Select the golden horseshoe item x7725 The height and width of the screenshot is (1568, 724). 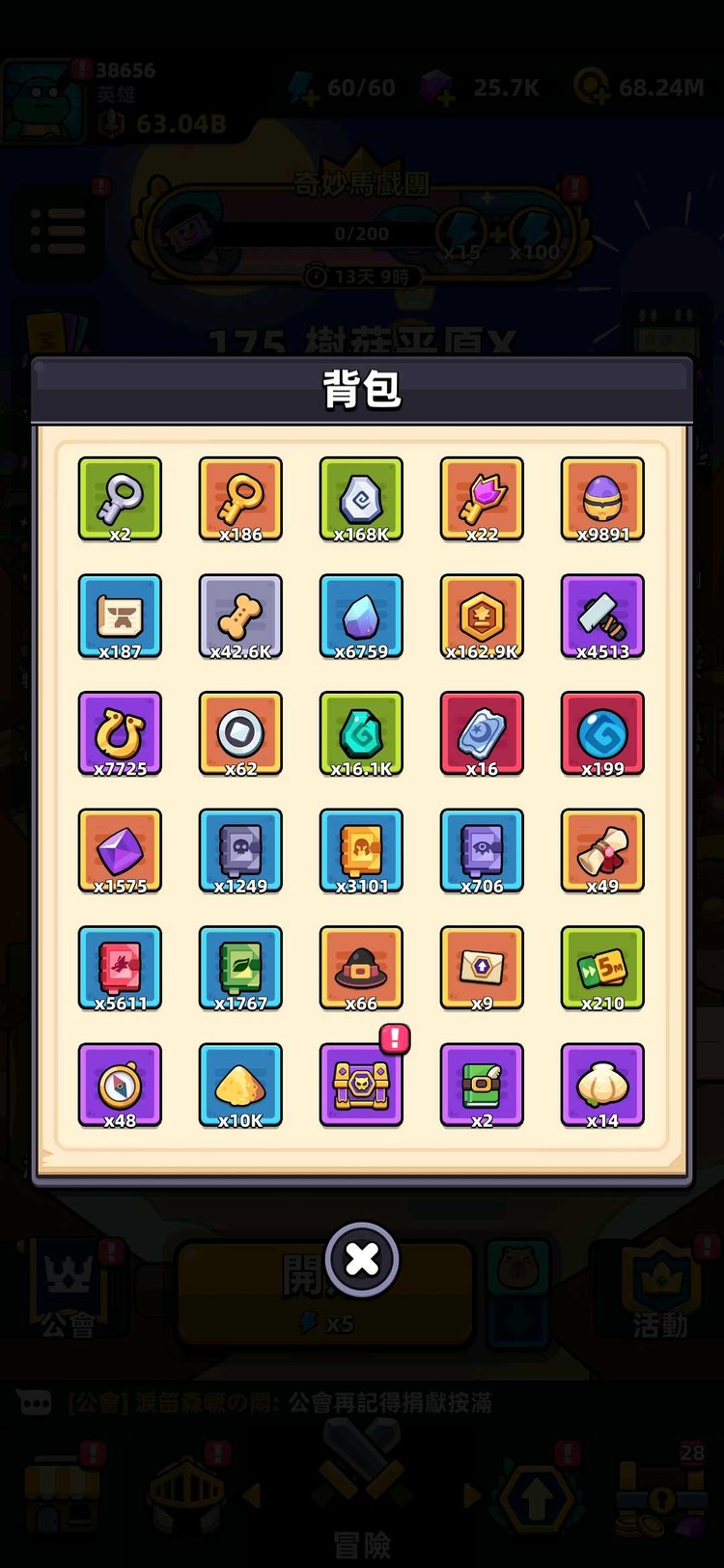(x=120, y=733)
